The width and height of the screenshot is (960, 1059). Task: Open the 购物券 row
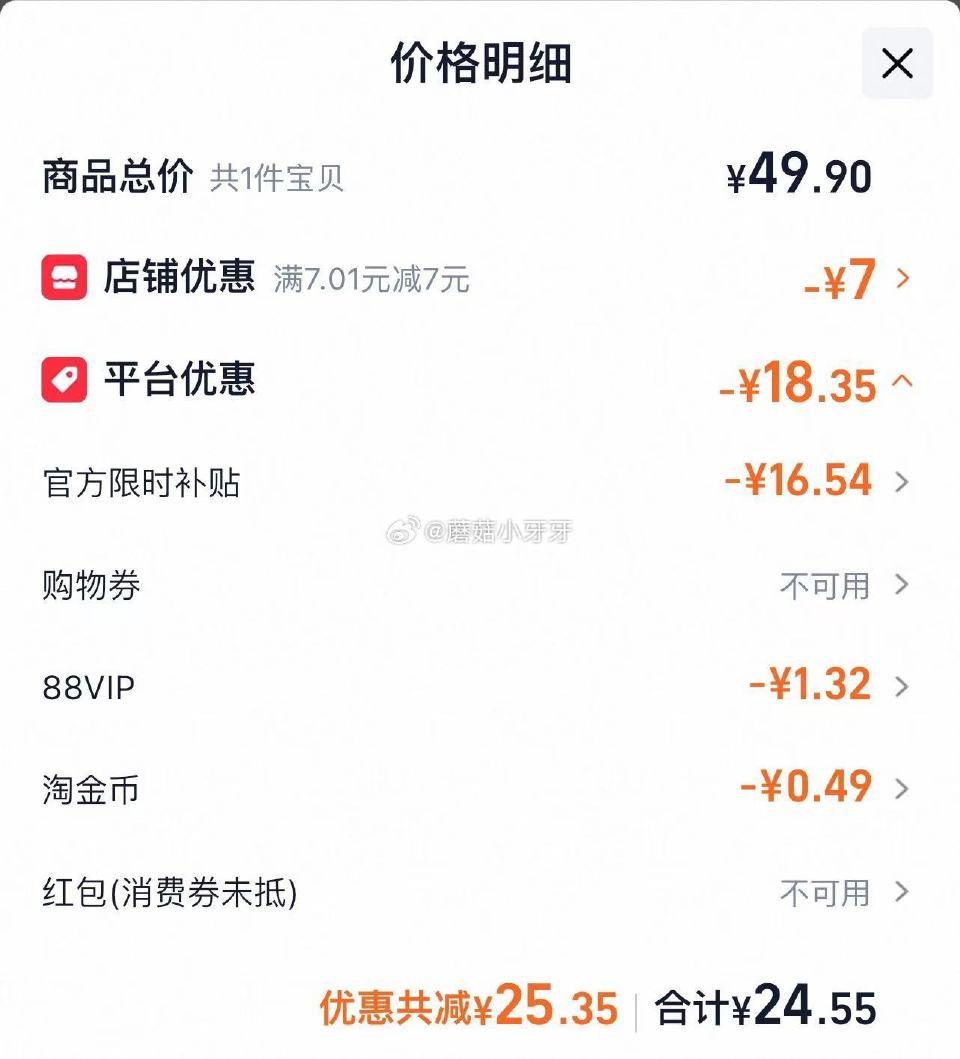(901, 585)
